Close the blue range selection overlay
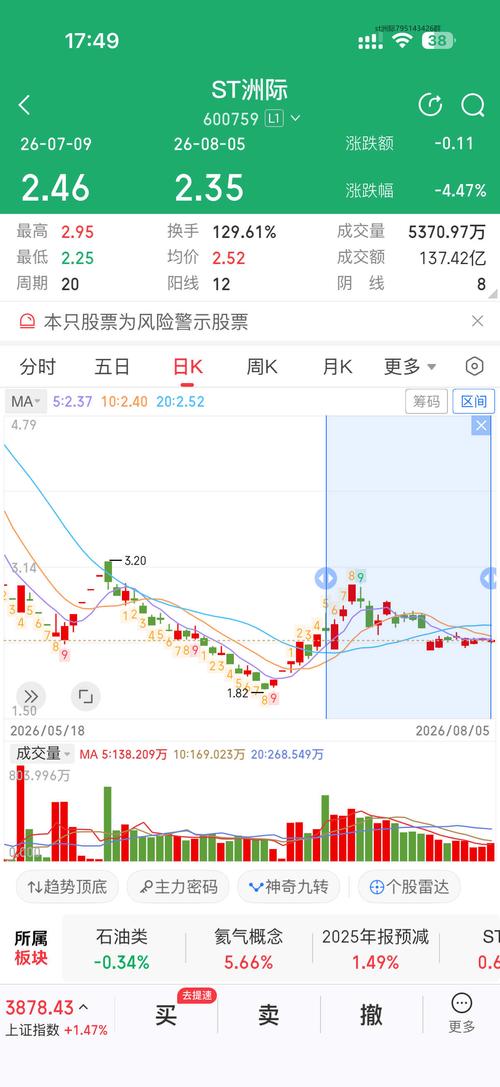This screenshot has height=1087, width=500. point(481,426)
